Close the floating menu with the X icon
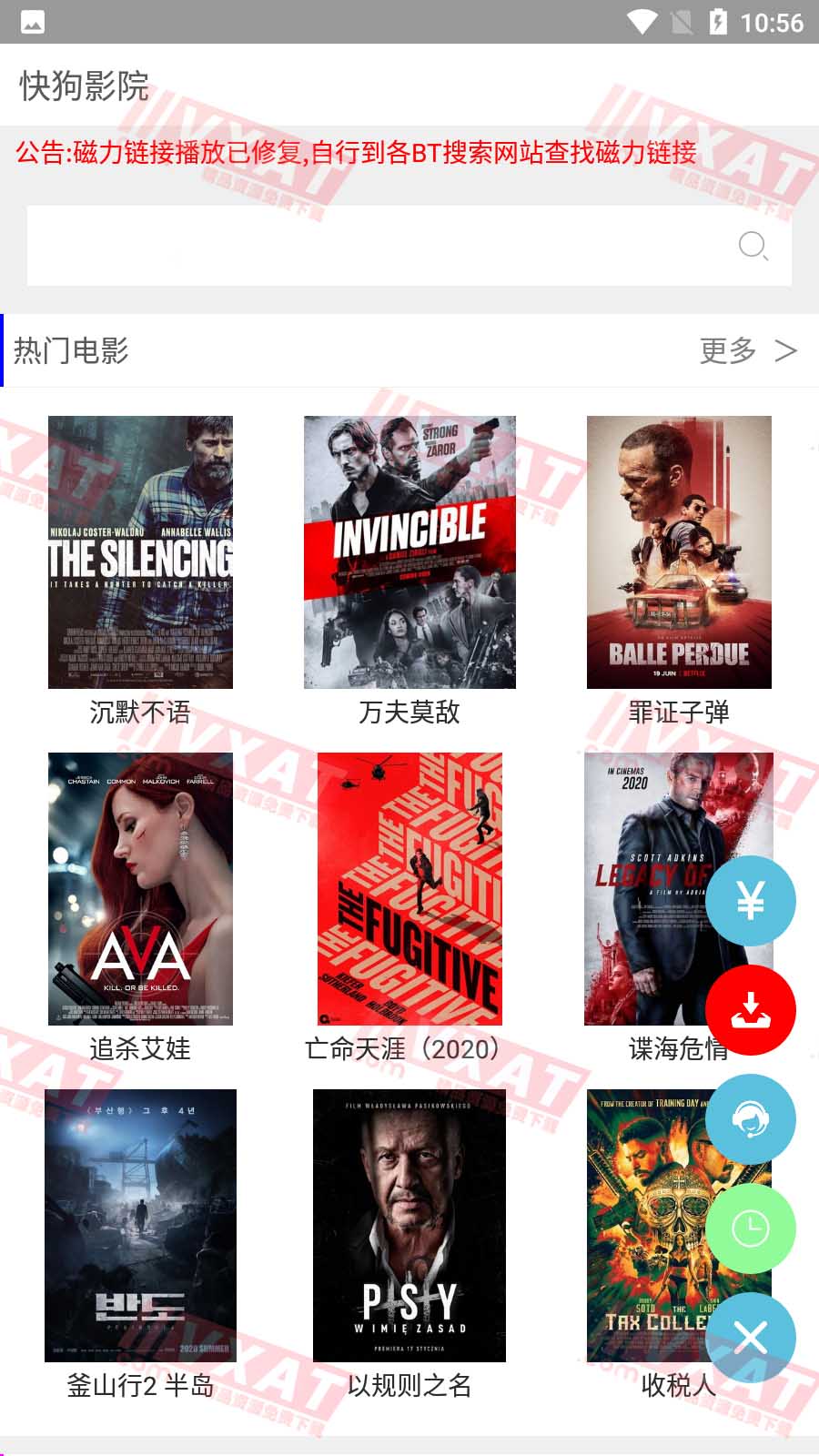 tap(750, 1338)
